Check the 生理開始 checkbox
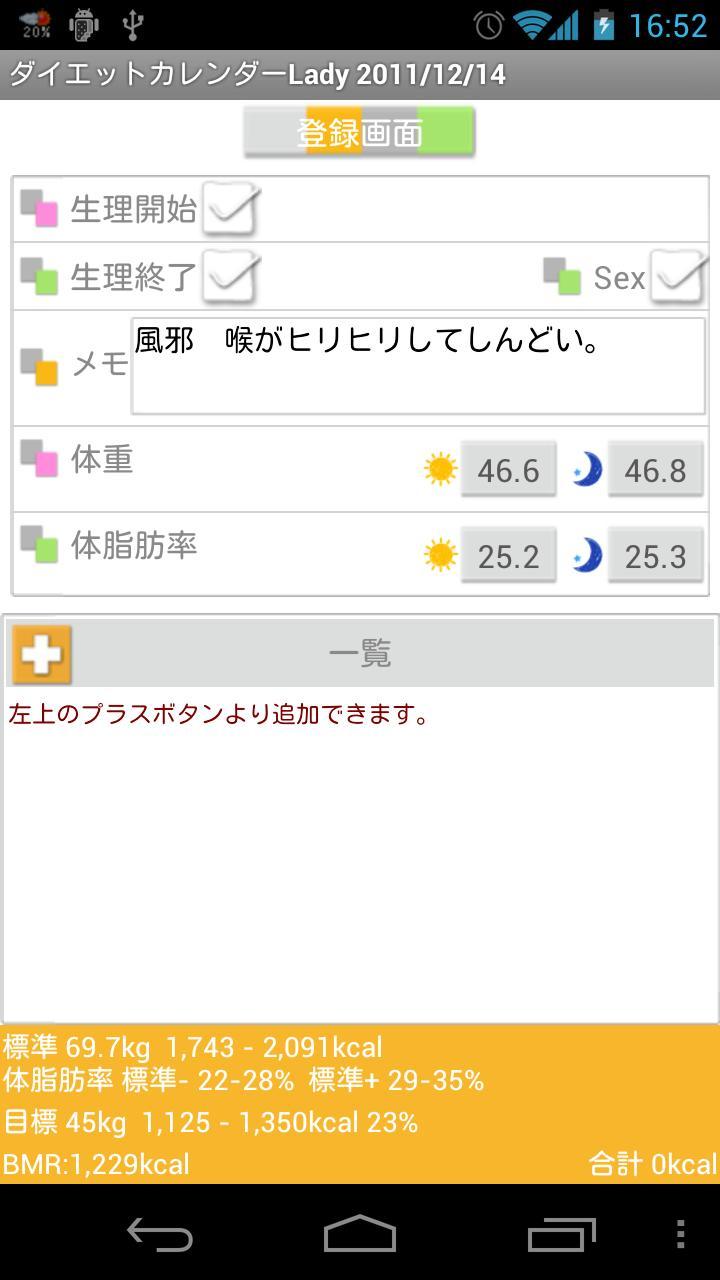720x1280 pixels. 231,210
